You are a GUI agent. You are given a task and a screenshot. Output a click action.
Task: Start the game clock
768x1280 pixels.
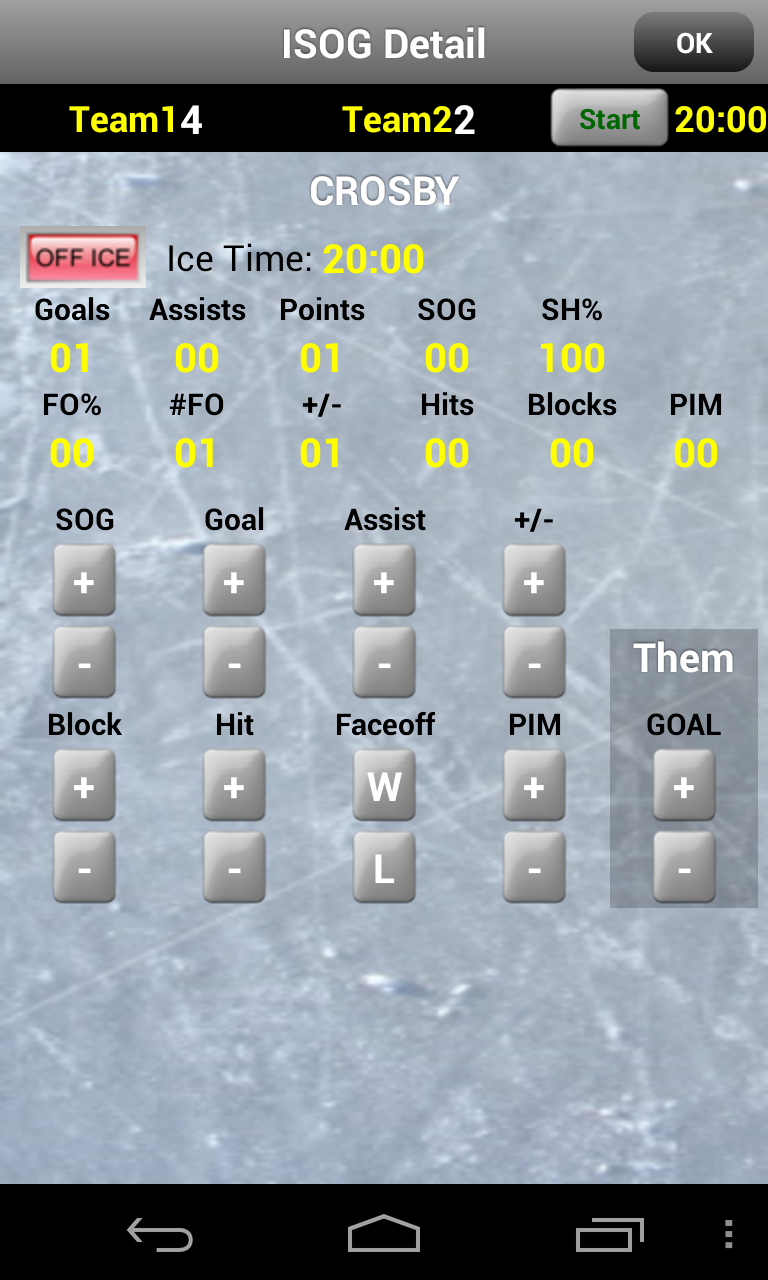tap(609, 119)
